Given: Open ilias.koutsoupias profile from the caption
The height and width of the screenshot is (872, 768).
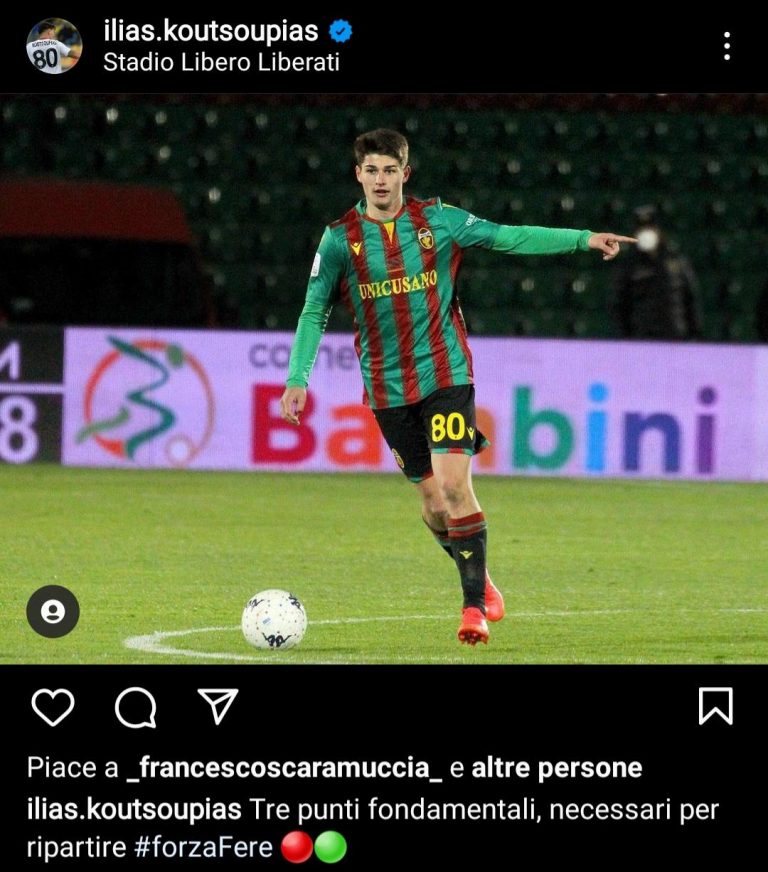Looking at the screenshot, I should (134, 809).
